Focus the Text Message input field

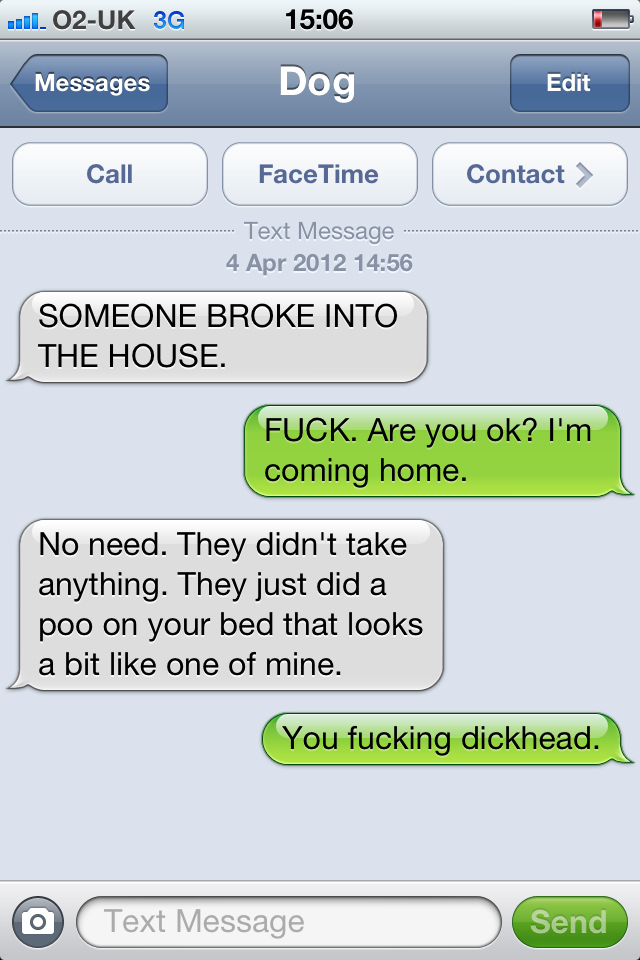point(288,921)
